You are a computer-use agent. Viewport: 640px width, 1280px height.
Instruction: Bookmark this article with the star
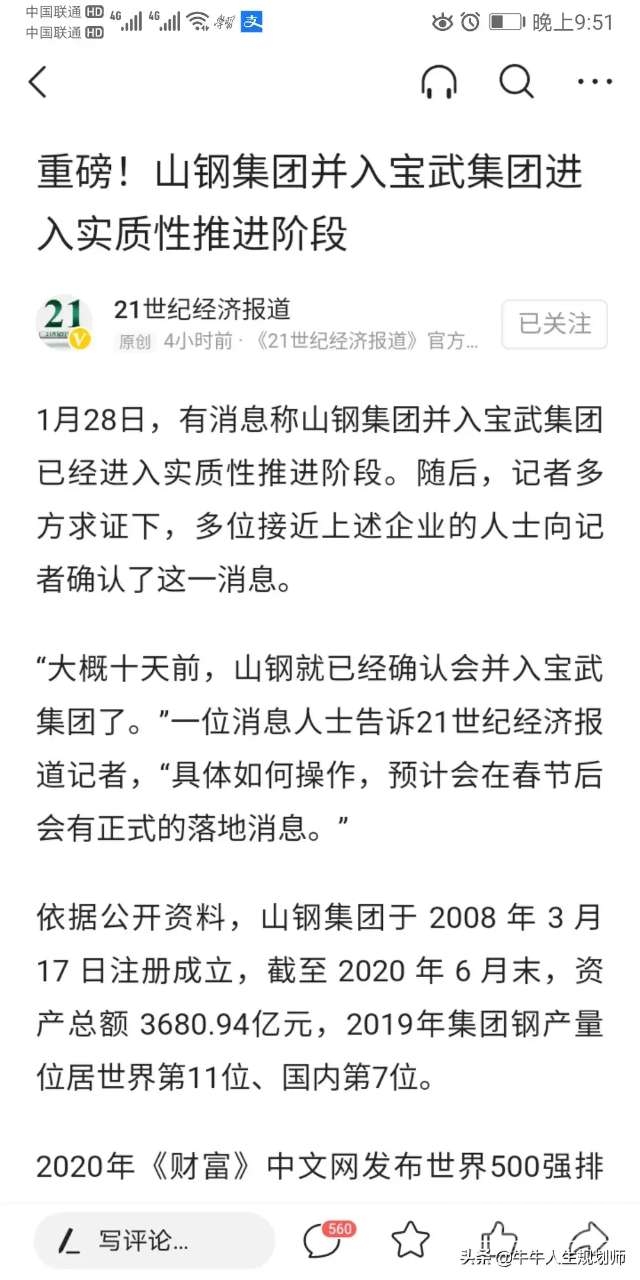410,1240
